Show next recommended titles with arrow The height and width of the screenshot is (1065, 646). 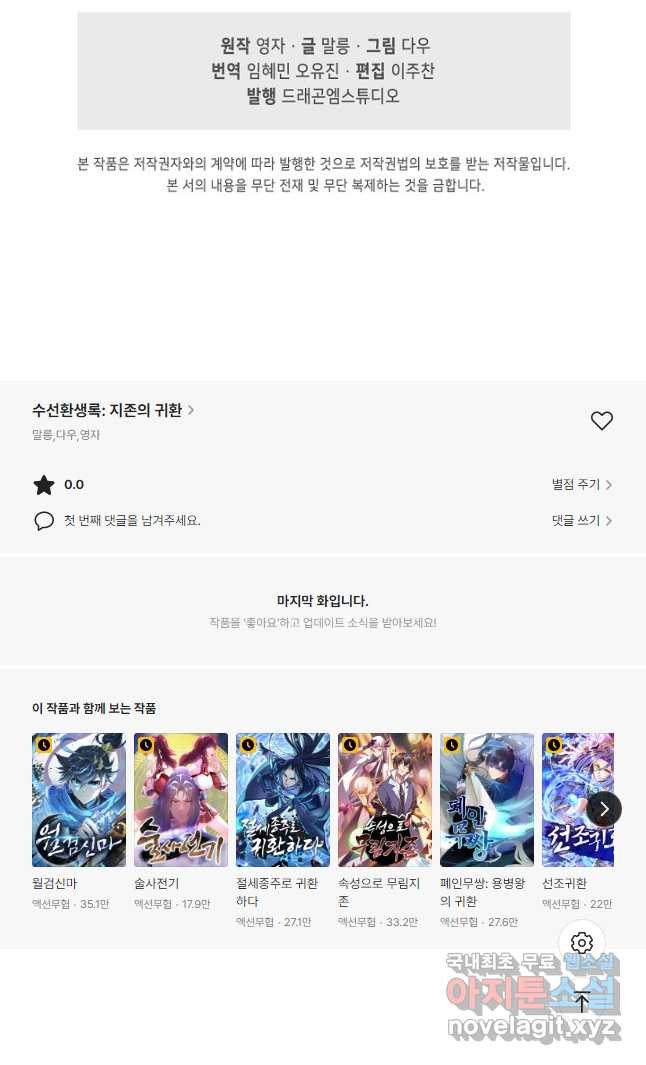pos(603,808)
